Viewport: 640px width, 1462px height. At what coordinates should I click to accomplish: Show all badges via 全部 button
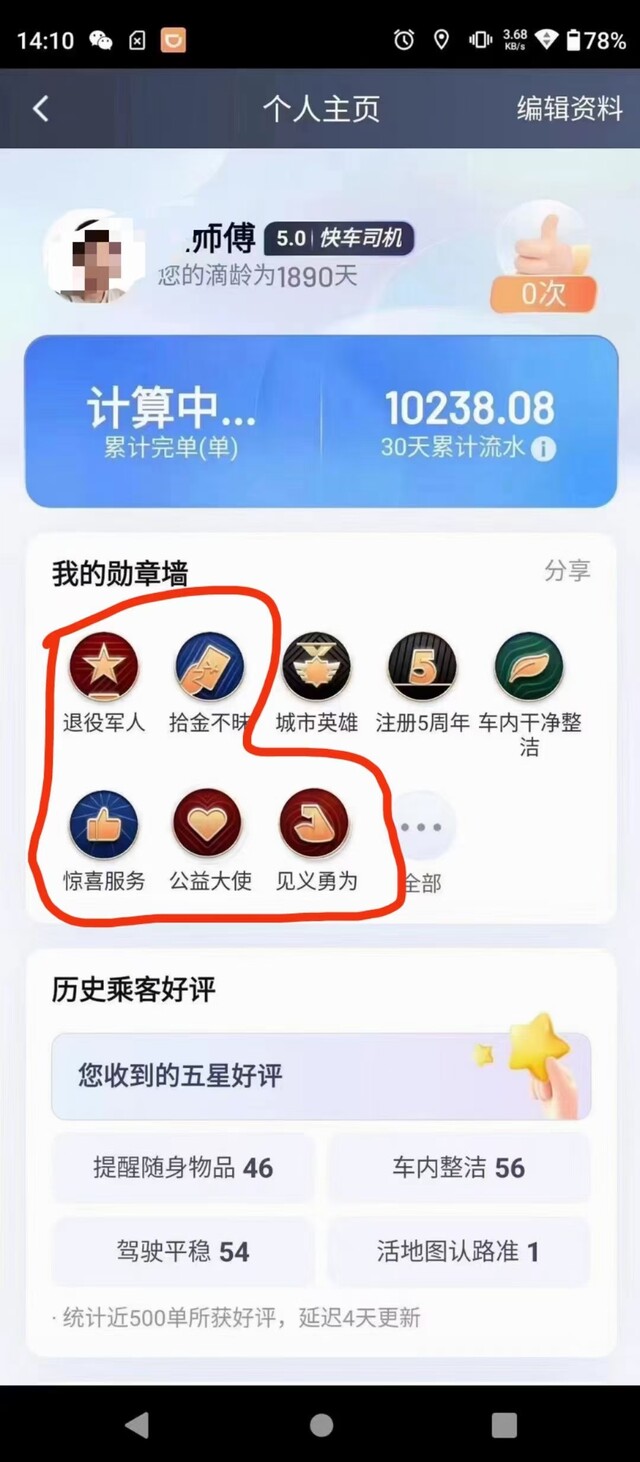tap(422, 843)
